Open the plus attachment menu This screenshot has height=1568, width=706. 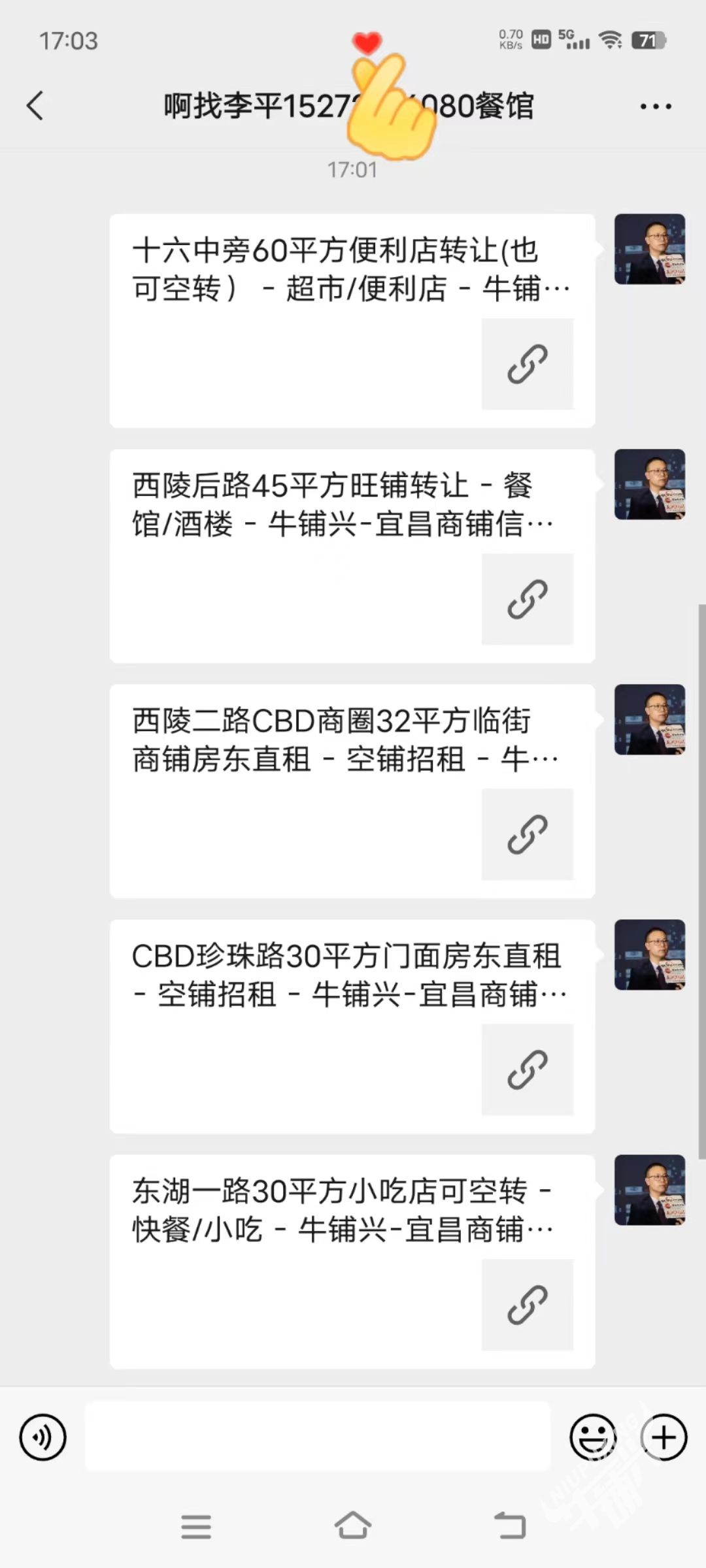(664, 1437)
